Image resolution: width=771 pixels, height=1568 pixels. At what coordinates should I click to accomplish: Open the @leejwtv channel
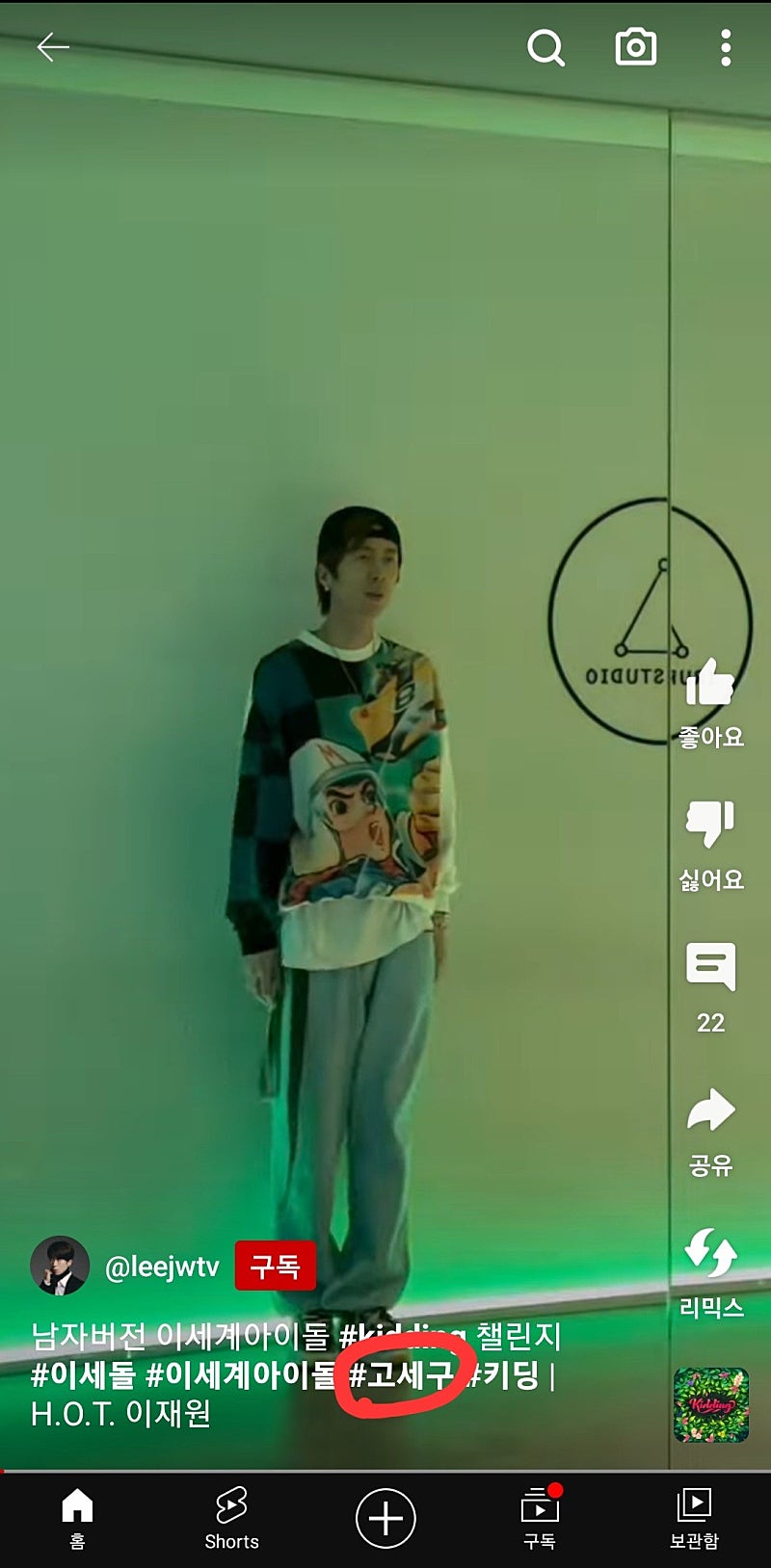point(161,1266)
